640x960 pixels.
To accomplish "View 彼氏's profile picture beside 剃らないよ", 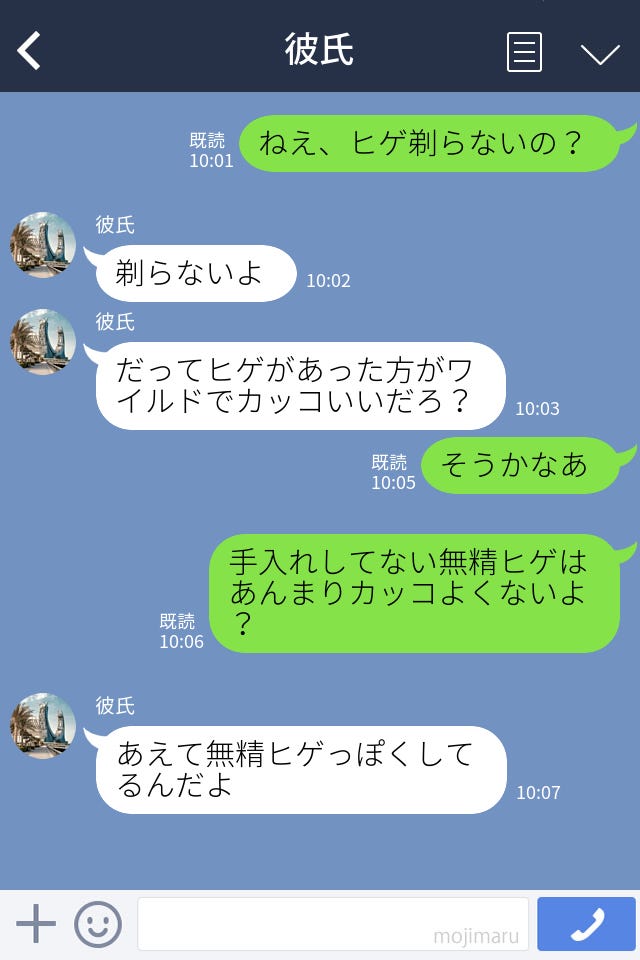I will click(x=43, y=245).
